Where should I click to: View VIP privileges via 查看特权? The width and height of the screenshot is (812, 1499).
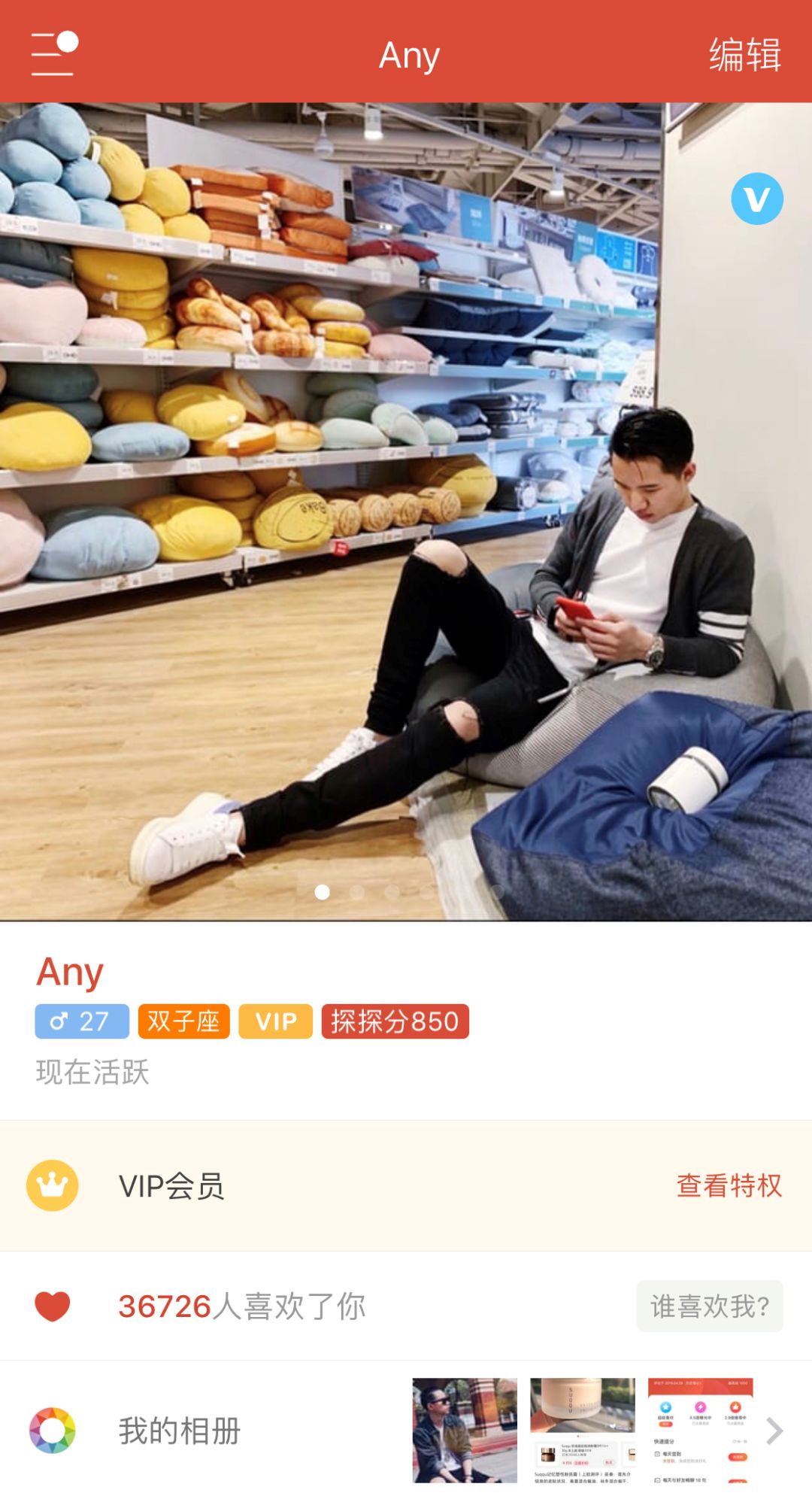click(x=729, y=1185)
